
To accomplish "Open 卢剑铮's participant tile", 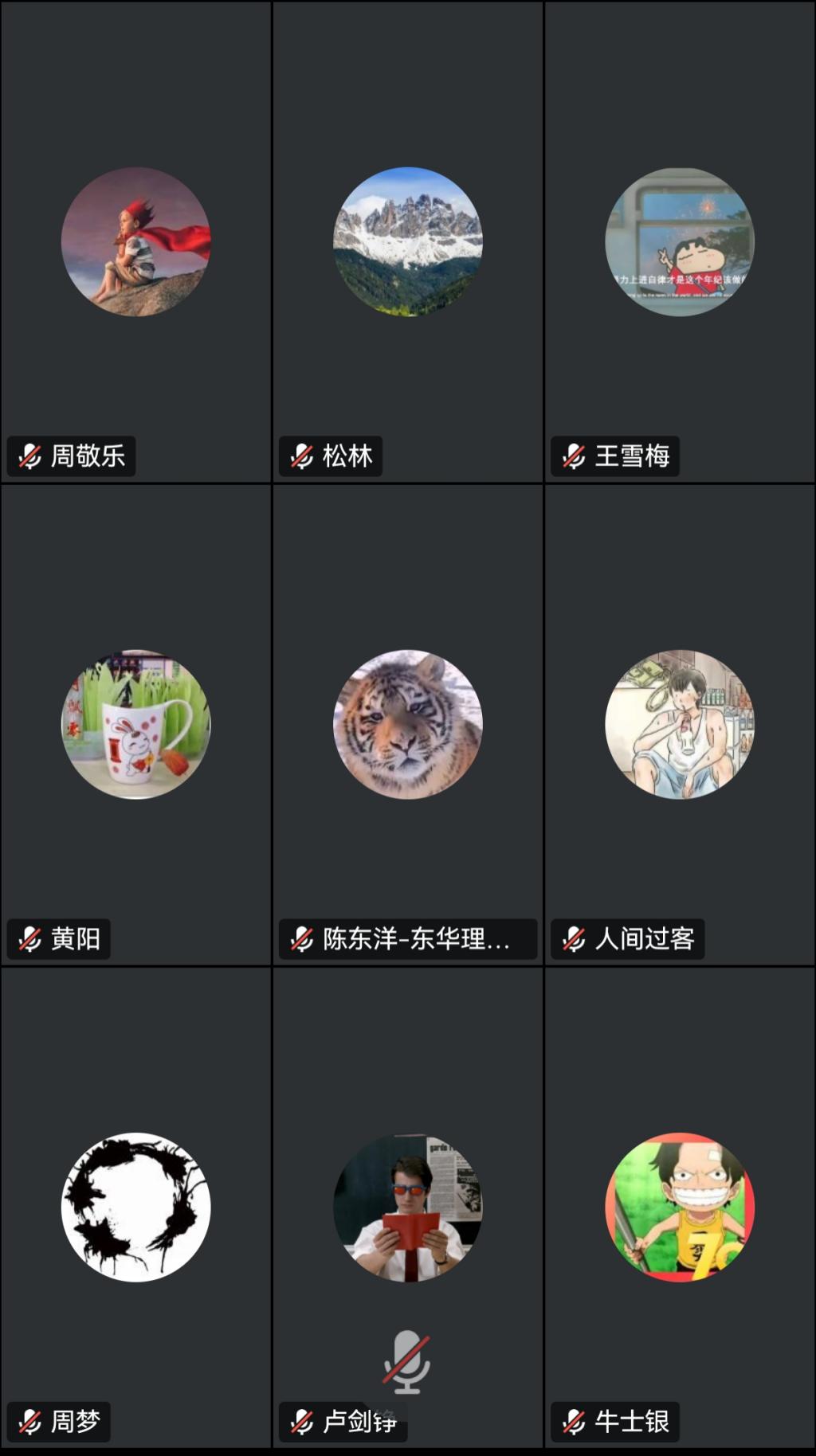I will [x=407, y=1207].
